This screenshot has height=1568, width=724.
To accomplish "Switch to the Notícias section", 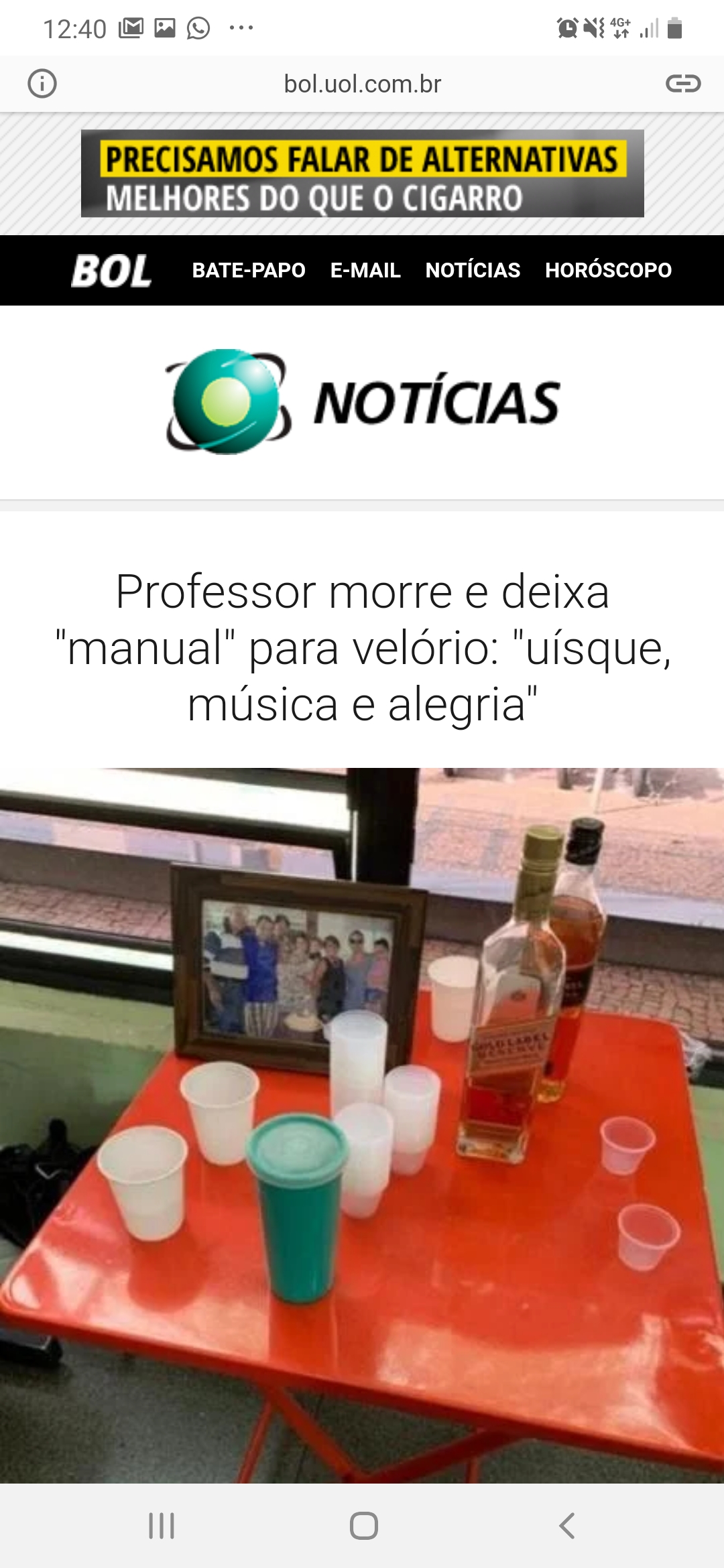I will [x=473, y=271].
